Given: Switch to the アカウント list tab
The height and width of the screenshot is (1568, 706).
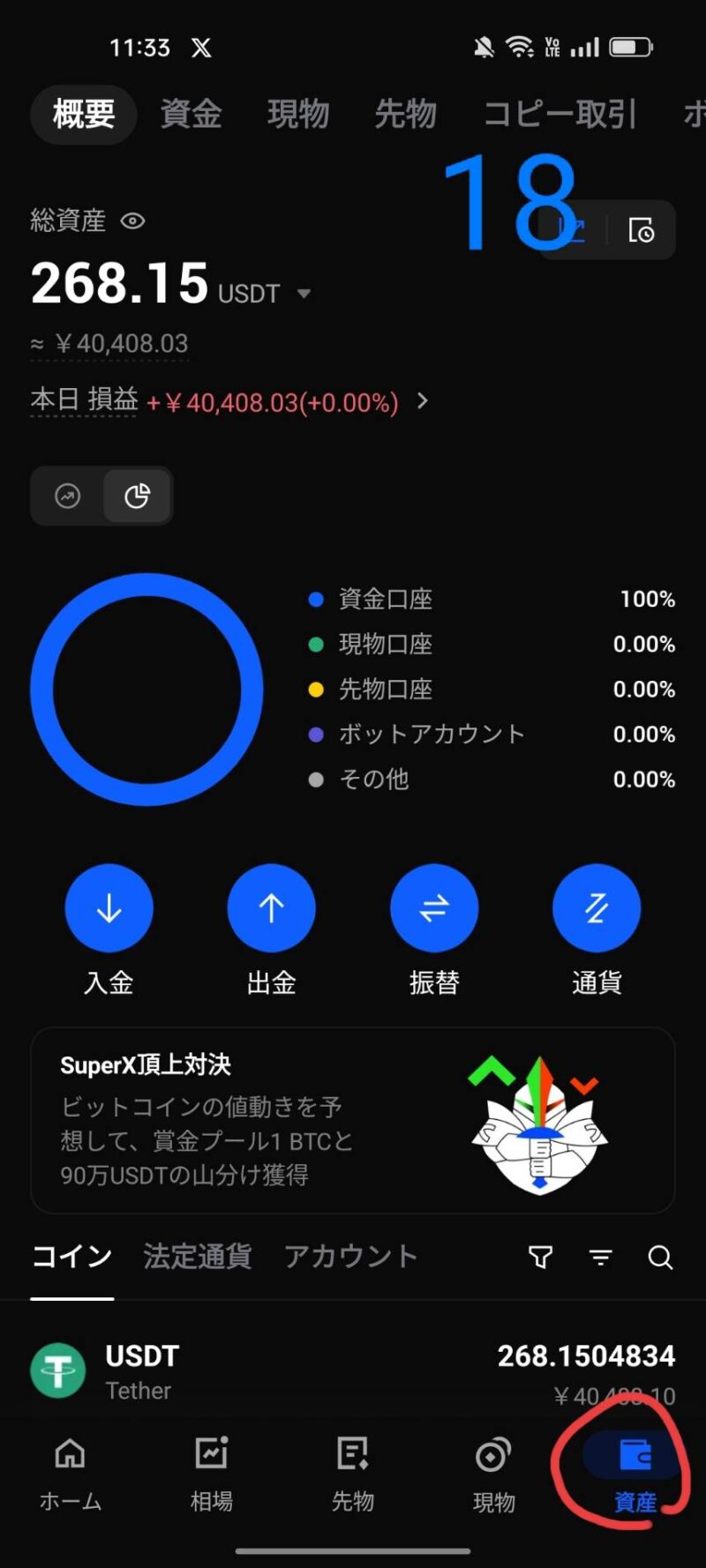Looking at the screenshot, I should tap(350, 1257).
